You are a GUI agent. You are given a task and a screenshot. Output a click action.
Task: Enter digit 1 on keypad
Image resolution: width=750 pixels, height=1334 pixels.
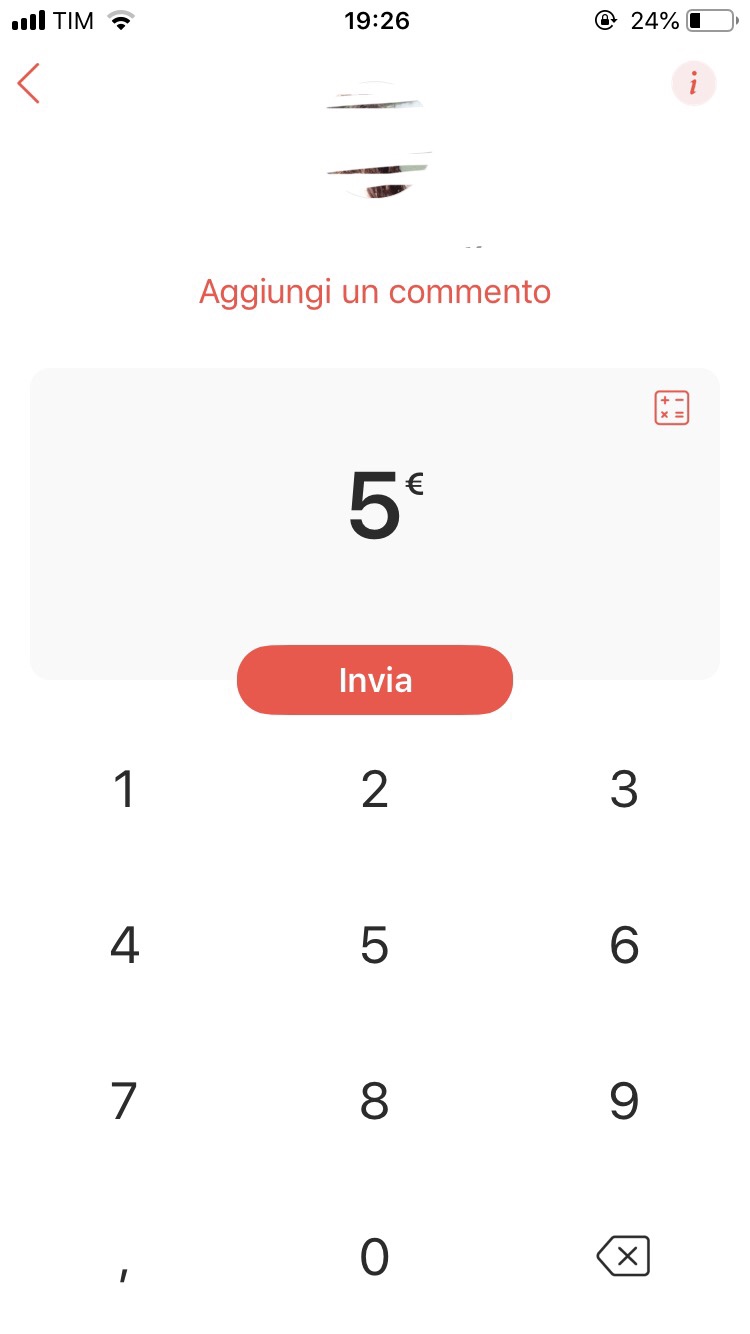point(124,789)
